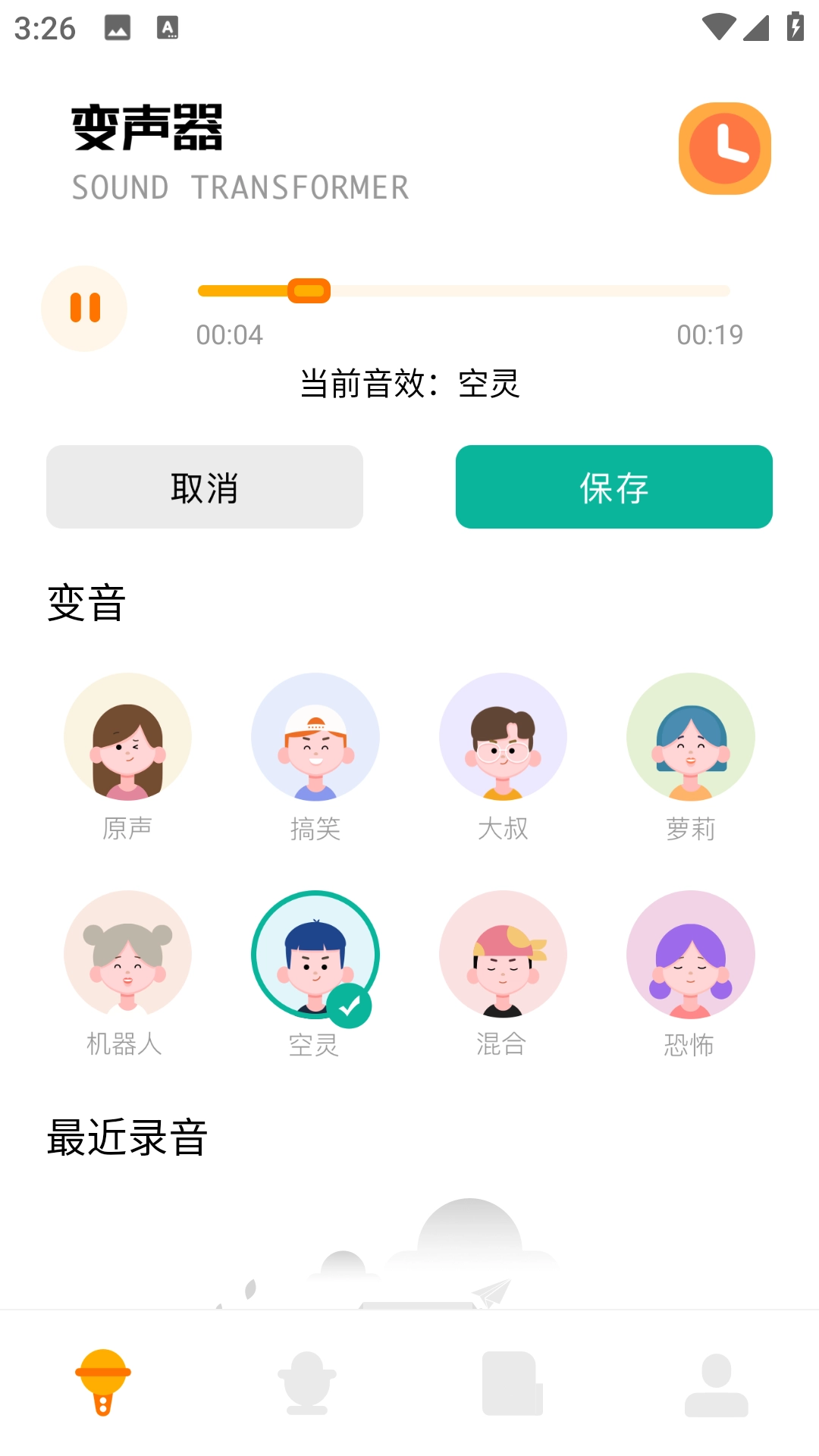Pick the 机器人 voice effect
The image size is (819, 1456).
(127, 954)
